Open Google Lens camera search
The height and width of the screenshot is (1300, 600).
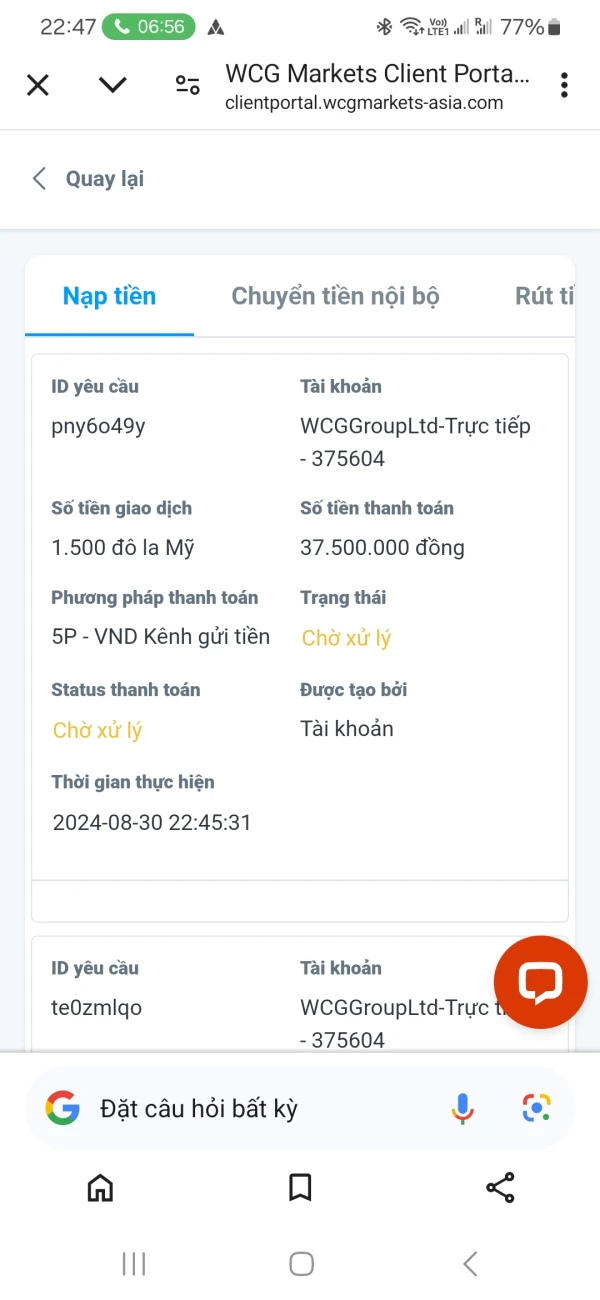(x=536, y=1108)
